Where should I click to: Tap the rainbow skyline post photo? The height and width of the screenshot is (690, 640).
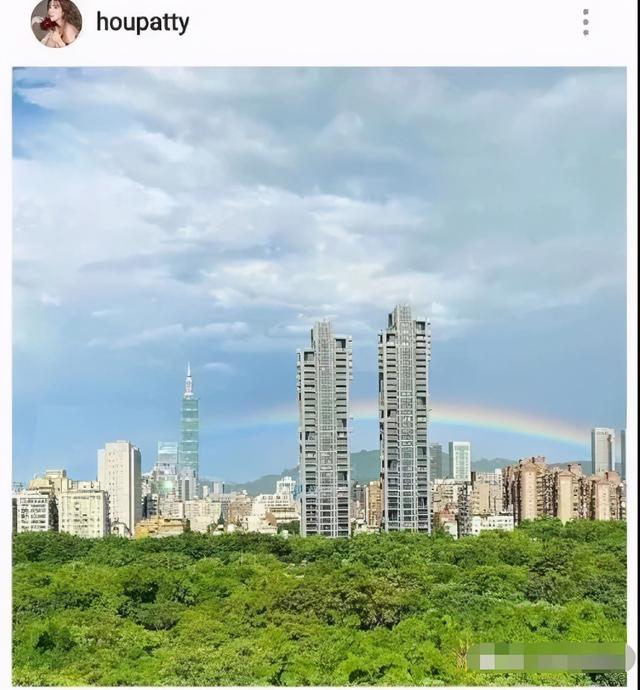coord(319,375)
